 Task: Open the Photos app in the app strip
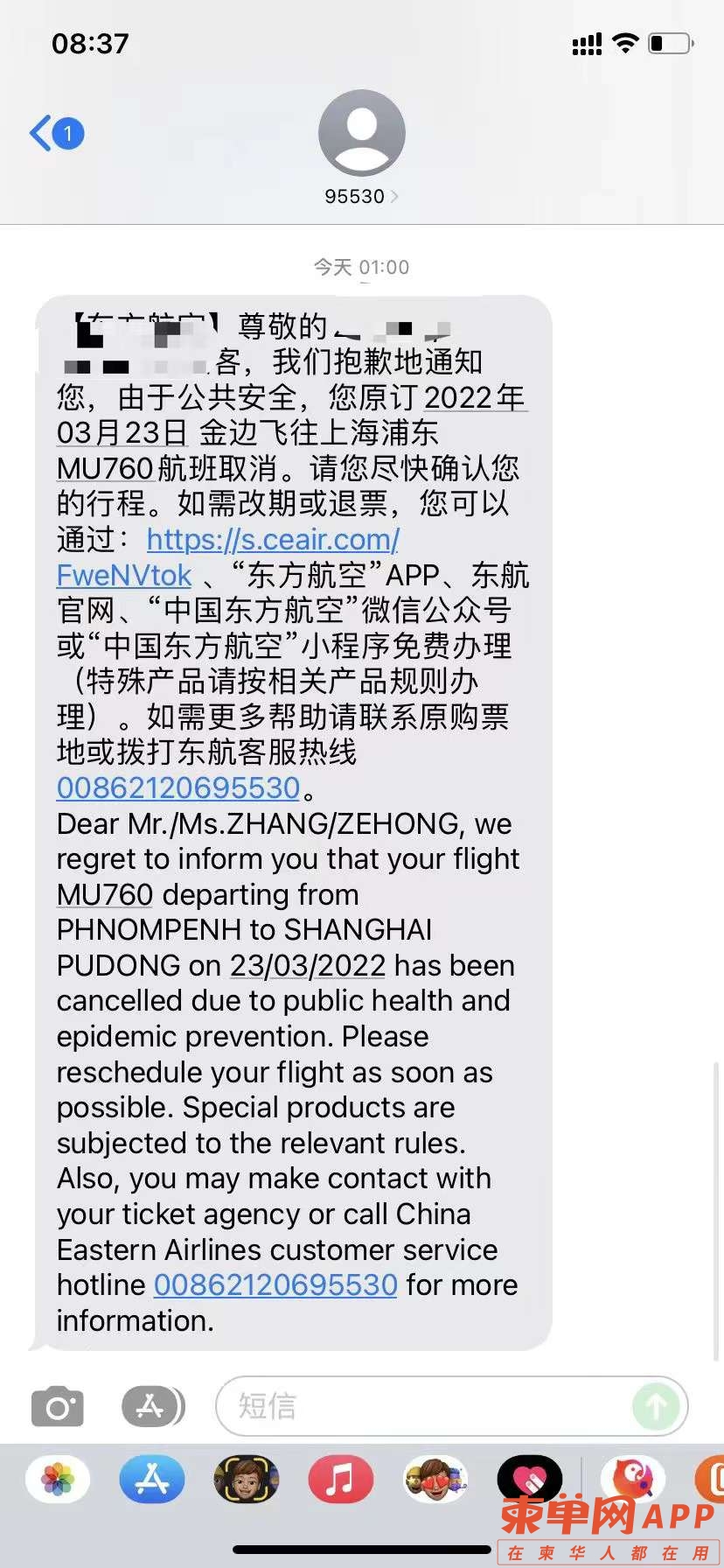(x=58, y=1480)
